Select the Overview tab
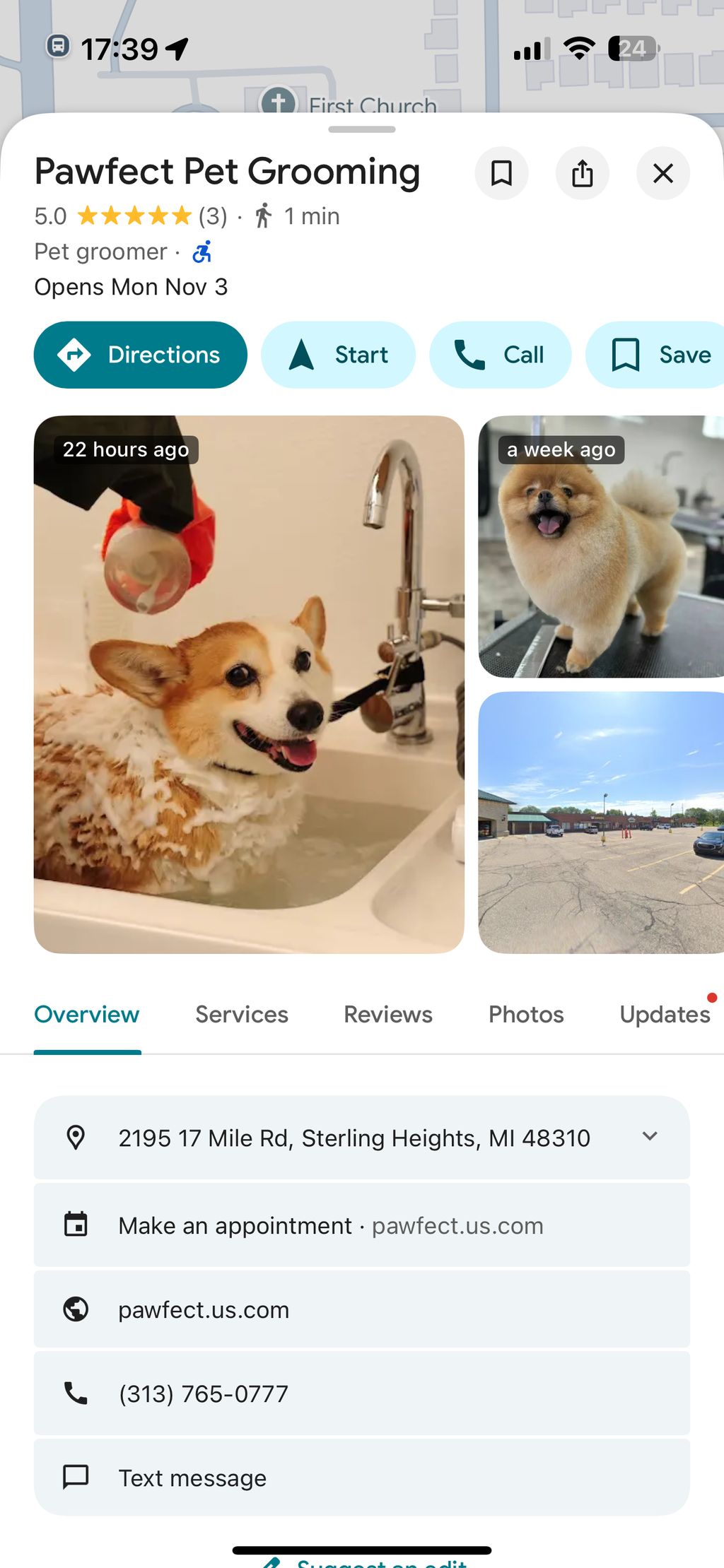The height and width of the screenshot is (1568, 724). click(87, 1015)
